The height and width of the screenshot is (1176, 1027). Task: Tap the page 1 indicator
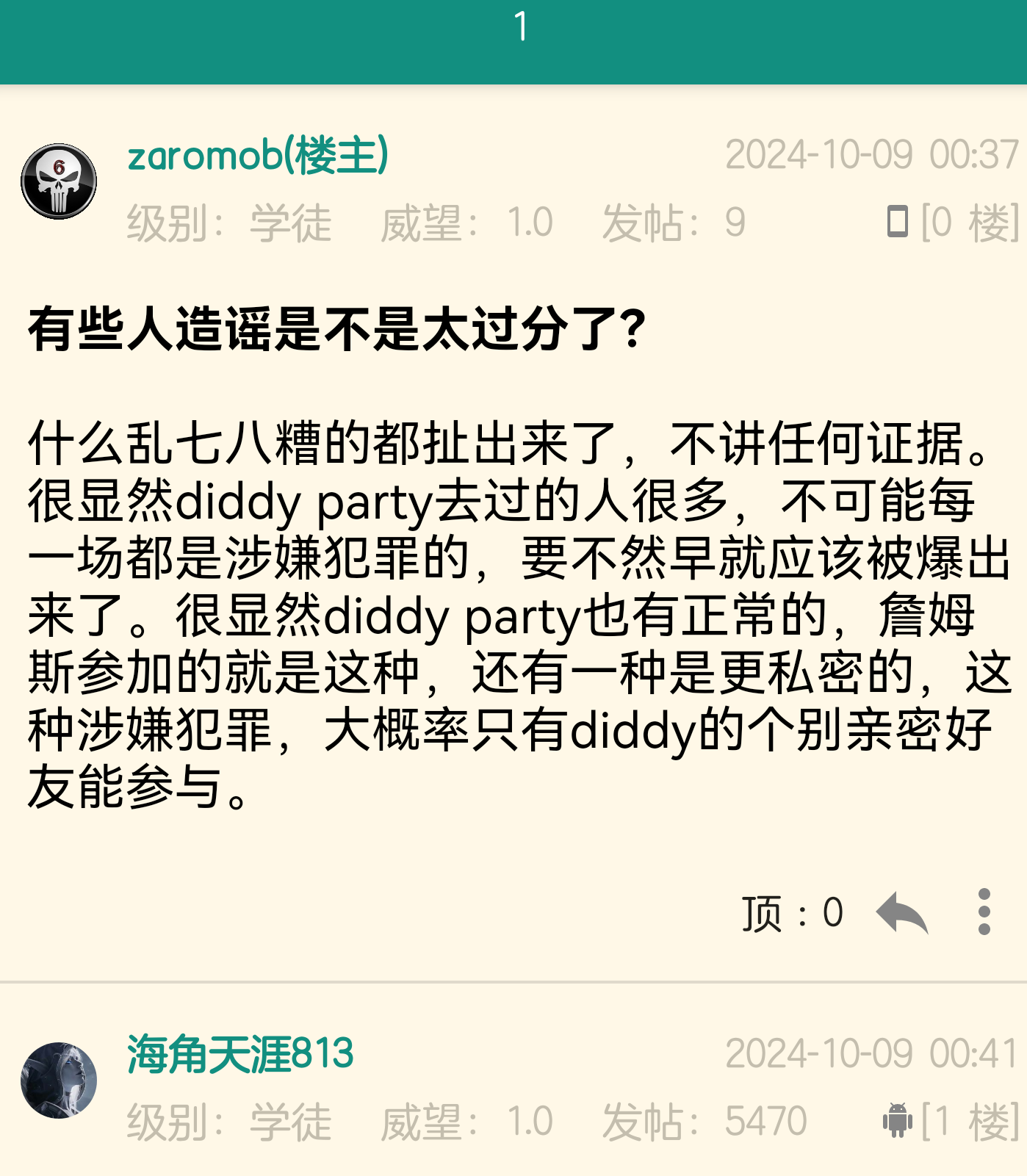tap(520, 27)
